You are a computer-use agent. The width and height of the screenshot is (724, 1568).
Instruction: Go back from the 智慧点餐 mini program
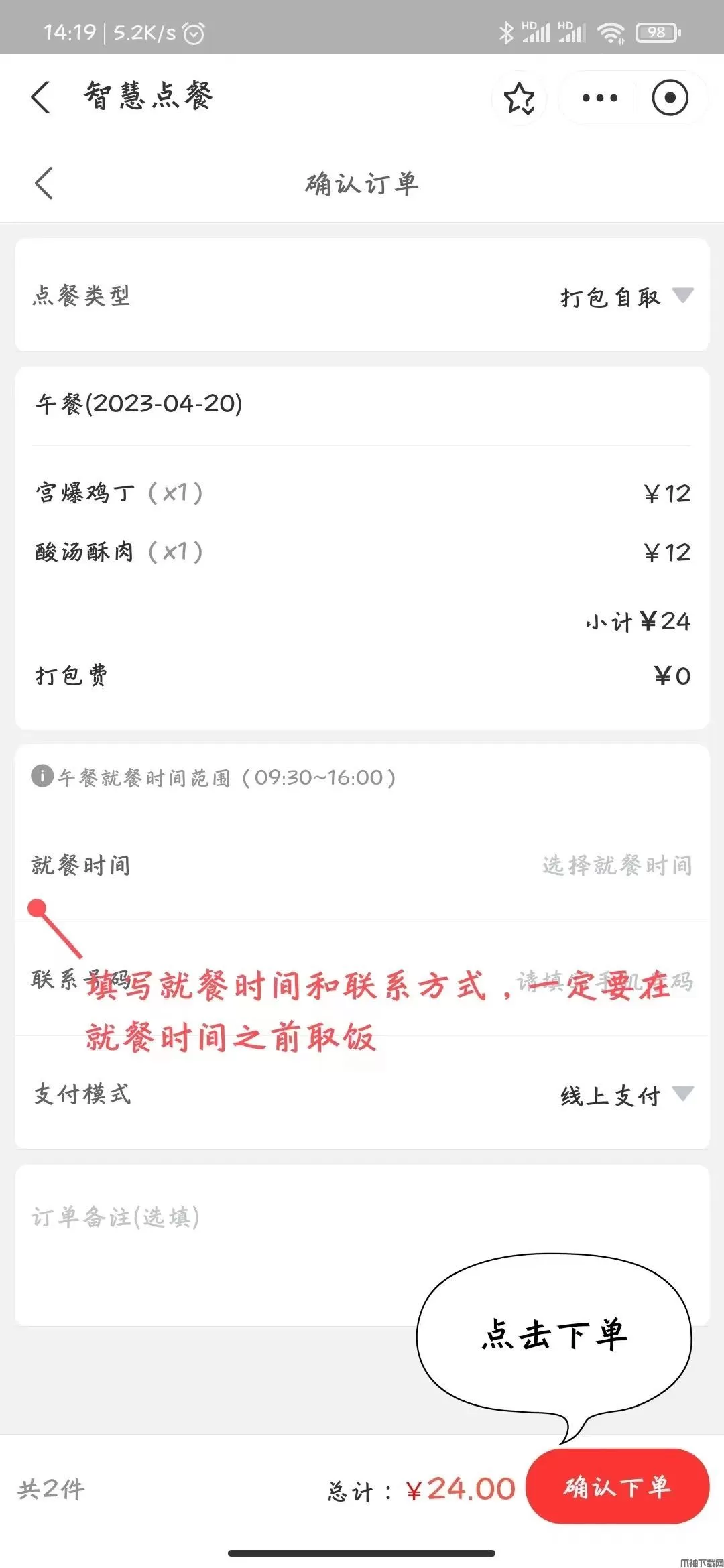[41, 98]
